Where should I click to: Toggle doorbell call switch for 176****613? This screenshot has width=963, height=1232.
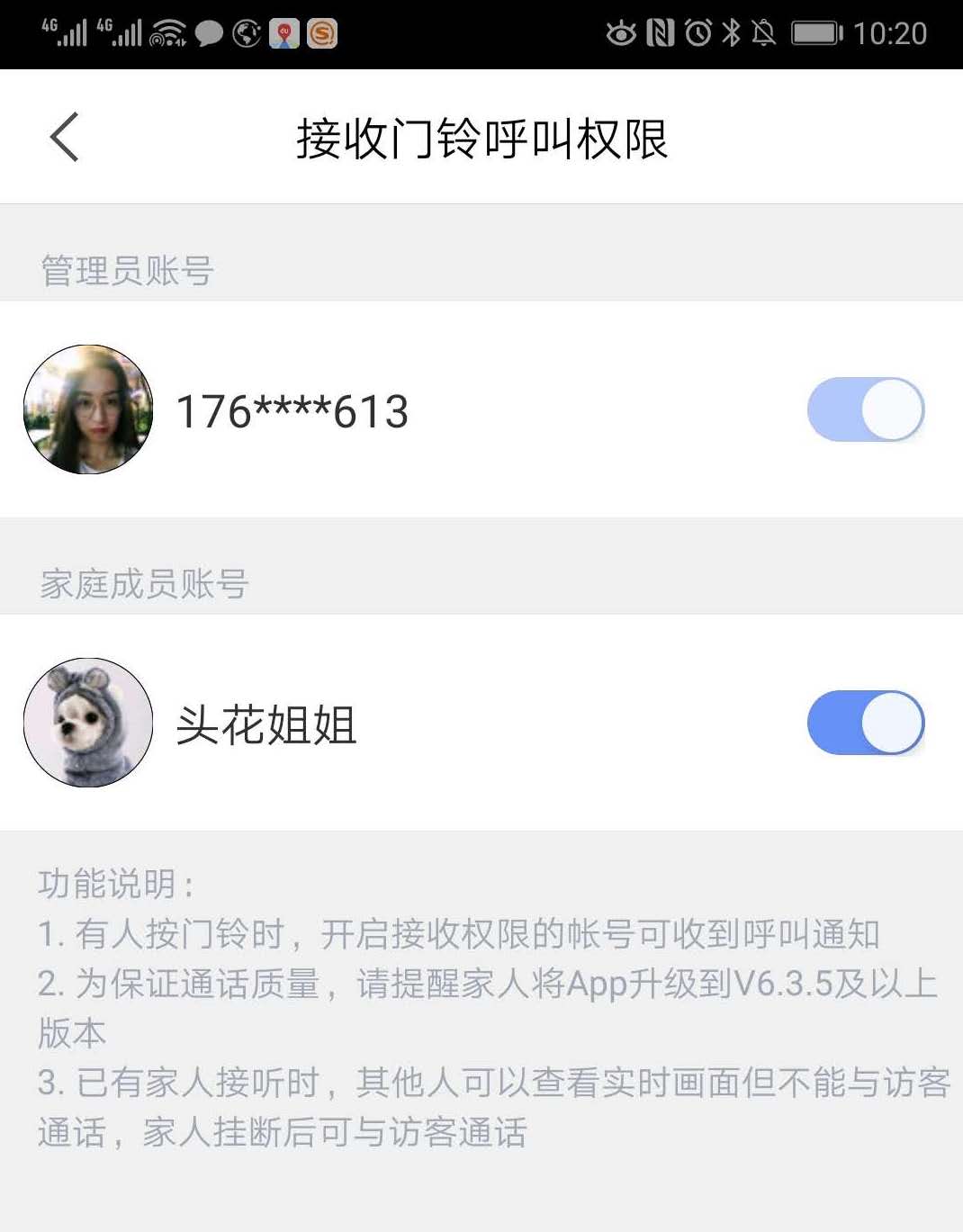point(865,409)
